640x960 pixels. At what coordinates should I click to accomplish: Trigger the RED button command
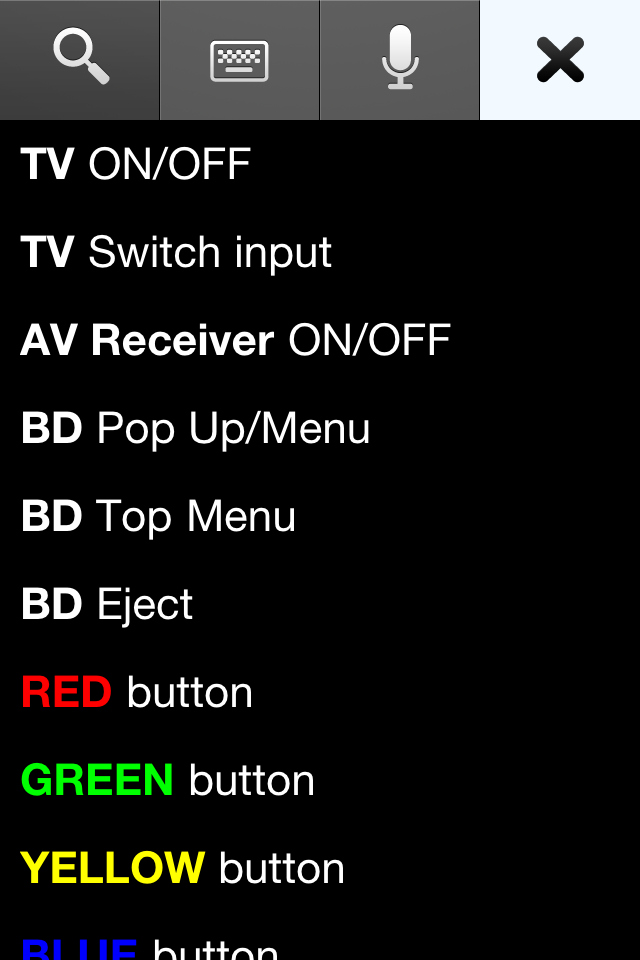point(137,693)
